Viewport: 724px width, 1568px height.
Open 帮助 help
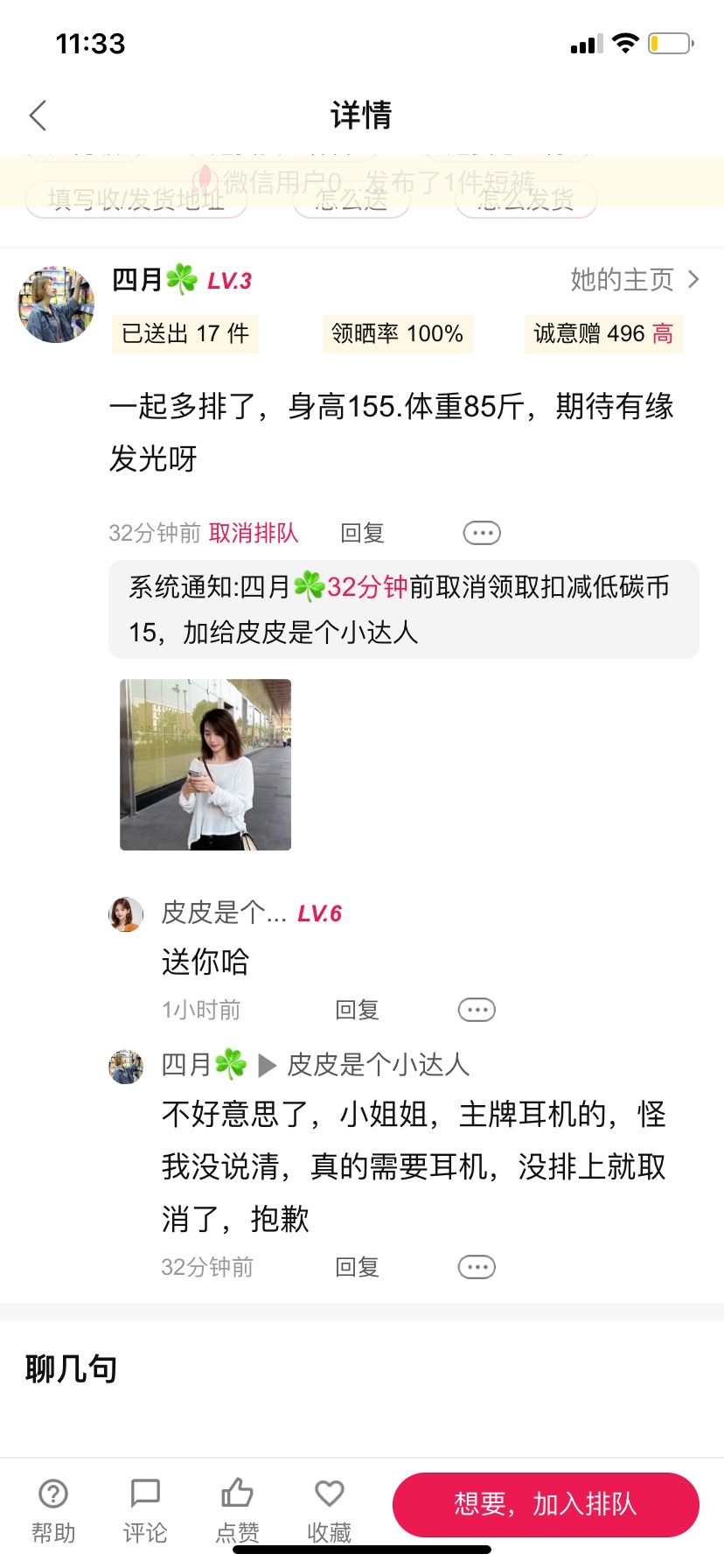coord(53,1509)
